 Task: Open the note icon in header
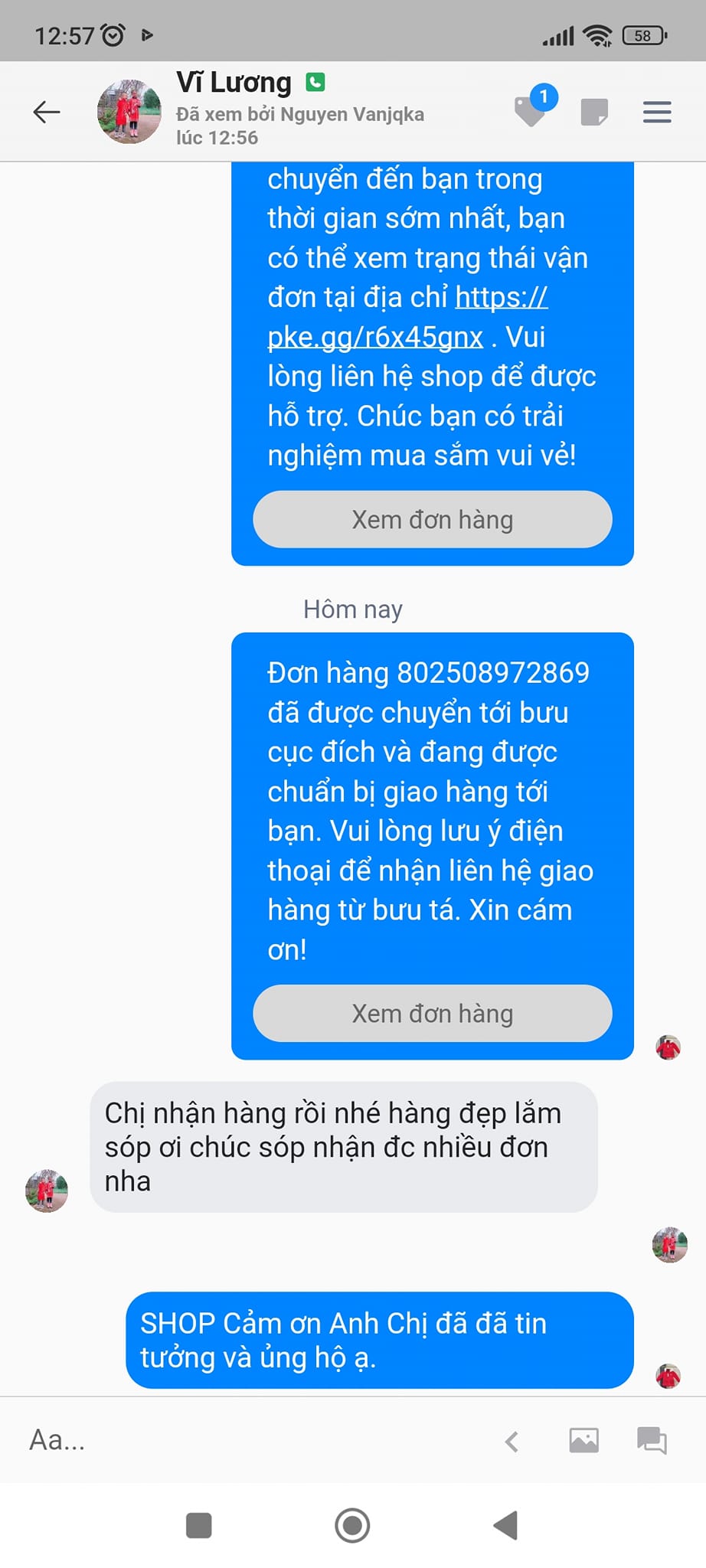click(594, 113)
